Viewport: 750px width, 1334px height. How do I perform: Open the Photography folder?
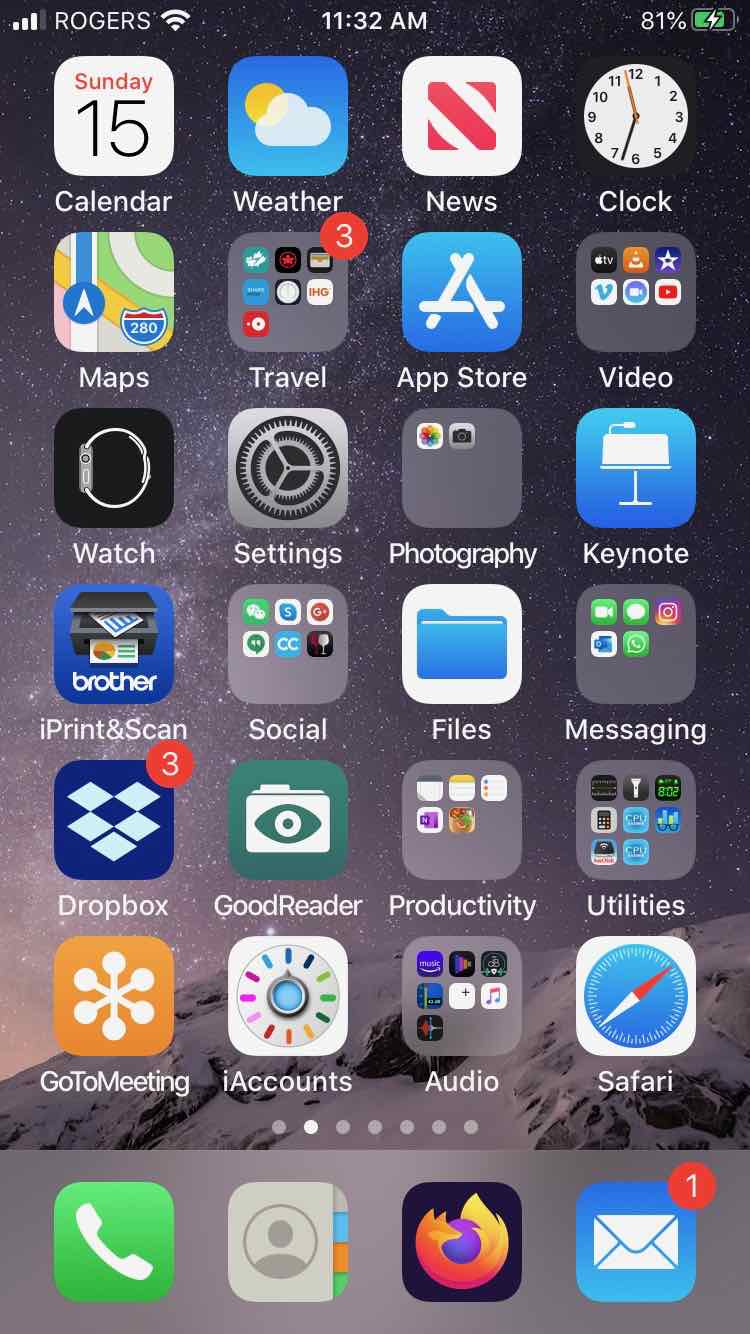tap(462, 468)
